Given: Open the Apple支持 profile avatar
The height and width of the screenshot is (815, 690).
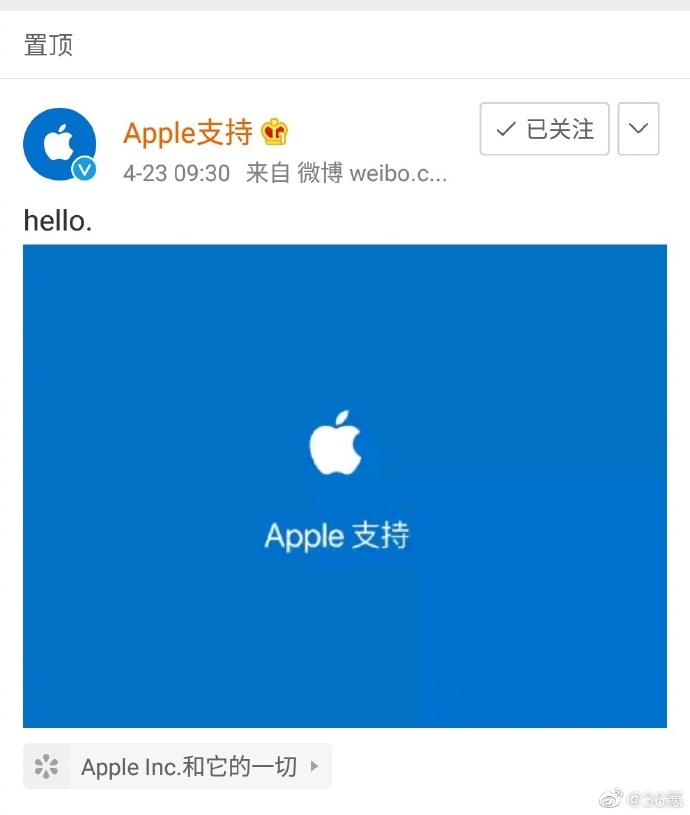Looking at the screenshot, I should pos(59,144).
